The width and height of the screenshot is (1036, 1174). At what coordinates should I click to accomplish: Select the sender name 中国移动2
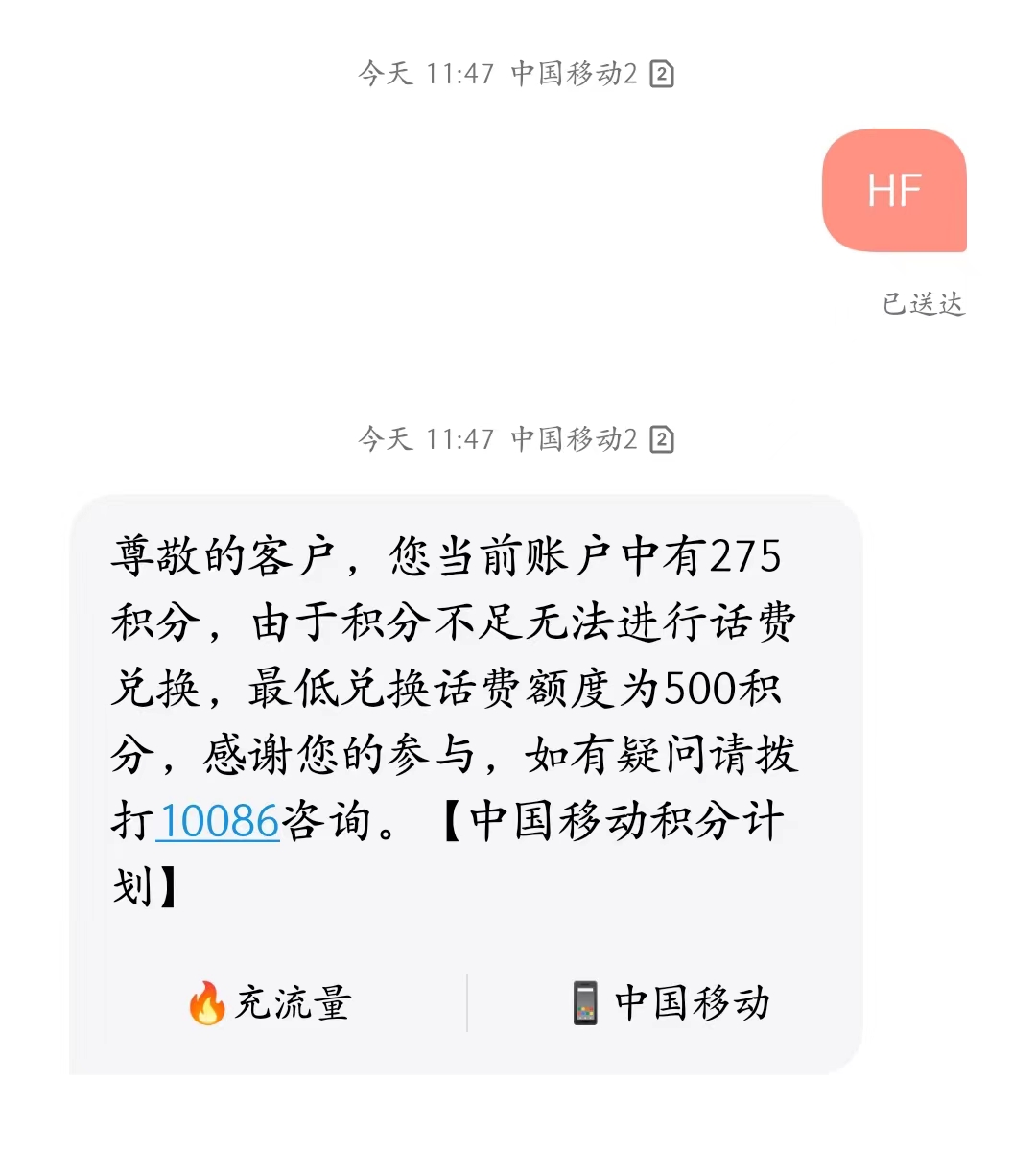(576, 74)
